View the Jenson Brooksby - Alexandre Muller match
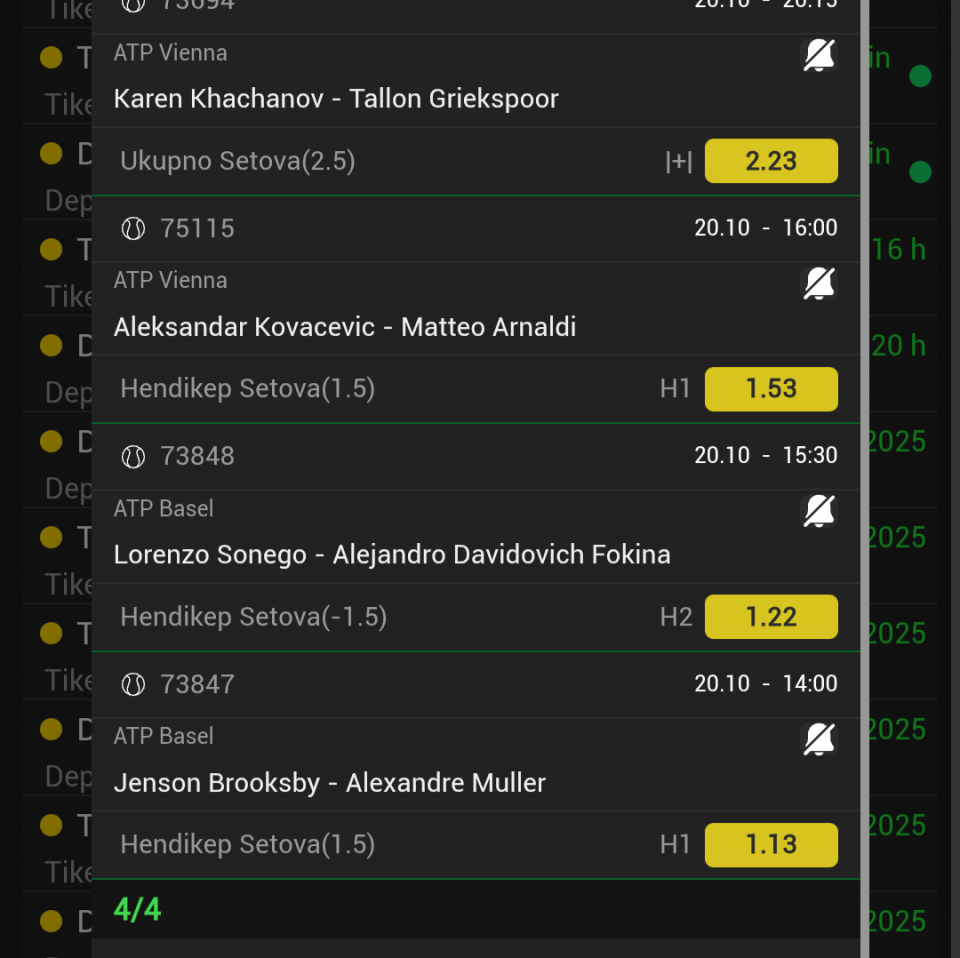The height and width of the screenshot is (958, 960). coord(330,783)
